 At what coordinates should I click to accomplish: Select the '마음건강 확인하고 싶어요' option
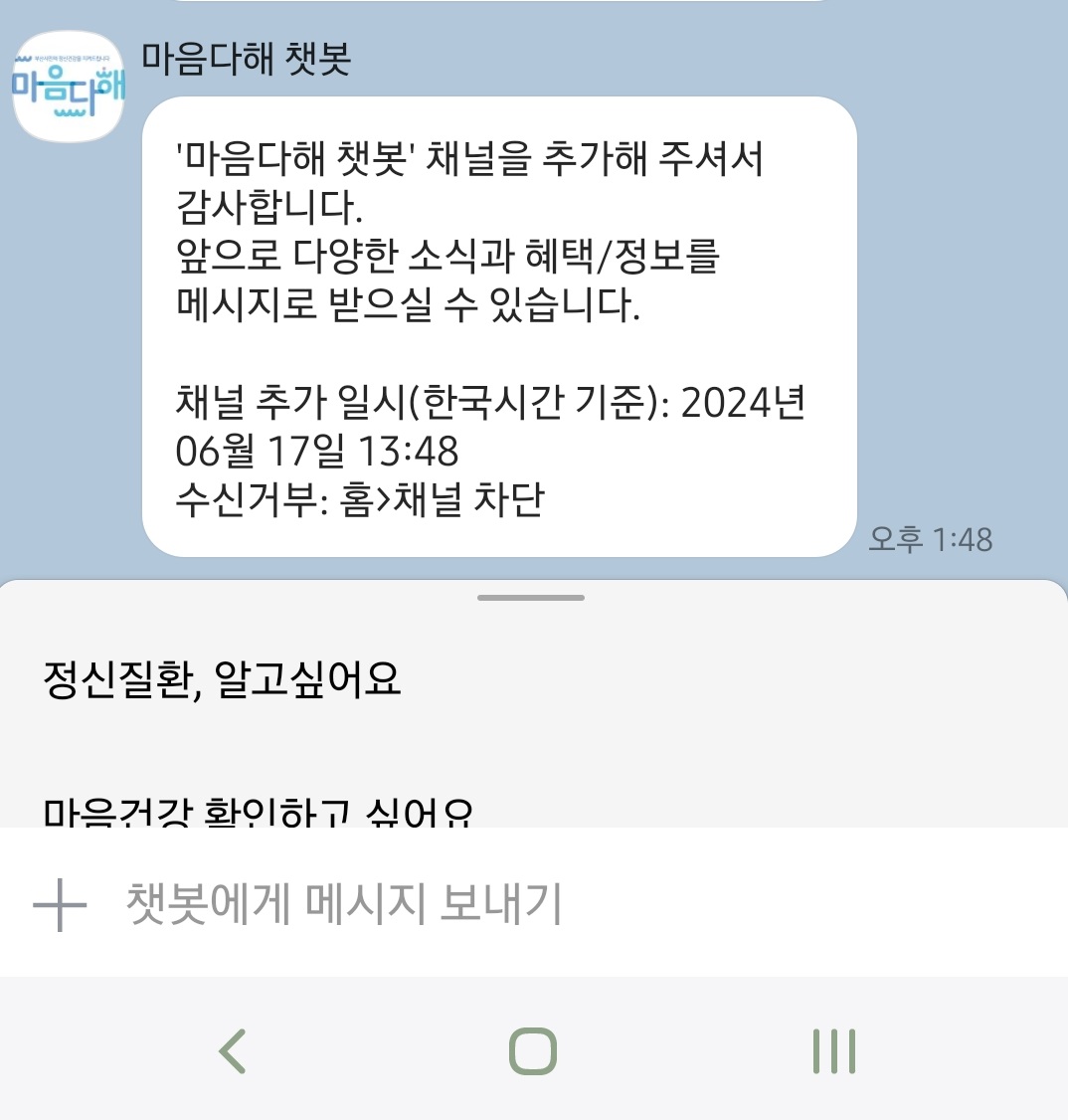(x=259, y=812)
